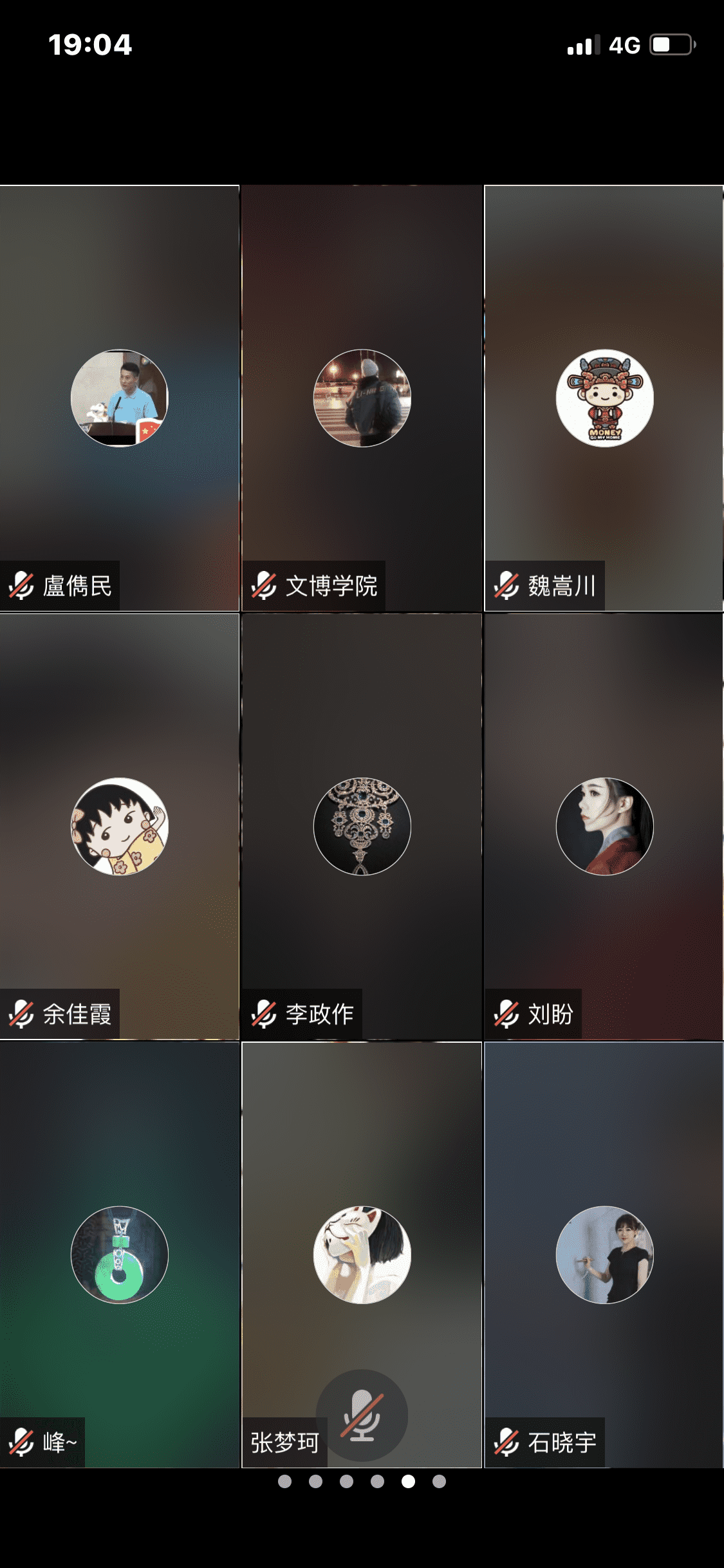This screenshot has width=724, height=1568.
Task: Open the 李政作 participant tile
Action: click(362, 826)
